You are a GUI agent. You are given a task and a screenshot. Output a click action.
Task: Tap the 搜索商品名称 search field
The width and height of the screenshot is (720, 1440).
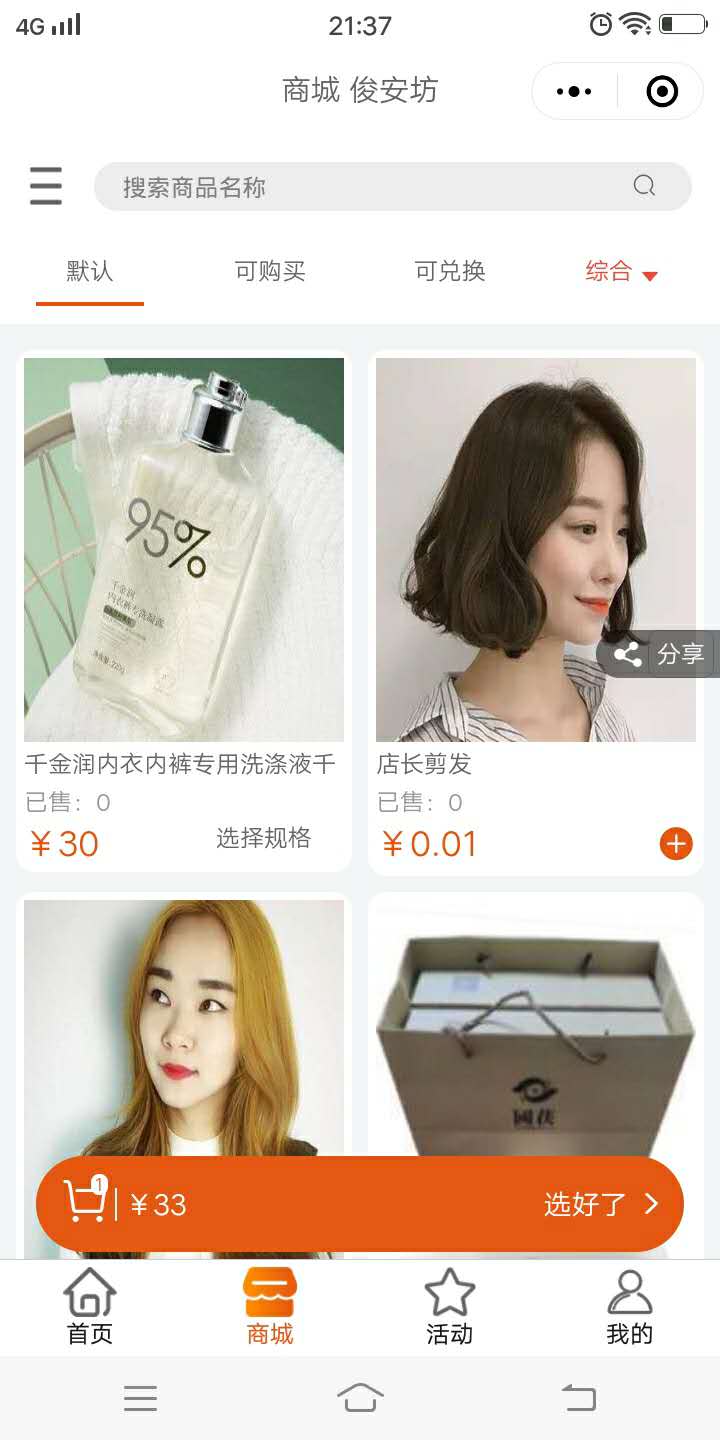(380, 187)
